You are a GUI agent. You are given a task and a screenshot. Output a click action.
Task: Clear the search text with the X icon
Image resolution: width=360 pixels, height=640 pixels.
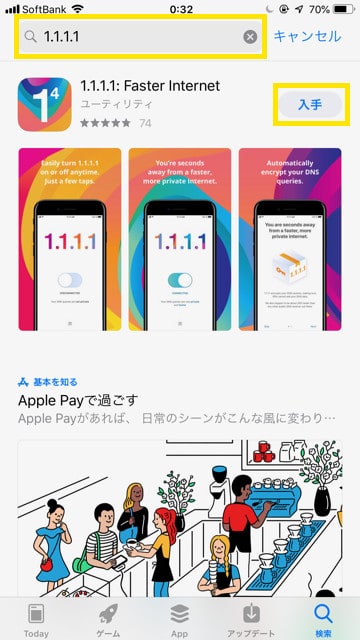pos(250,37)
